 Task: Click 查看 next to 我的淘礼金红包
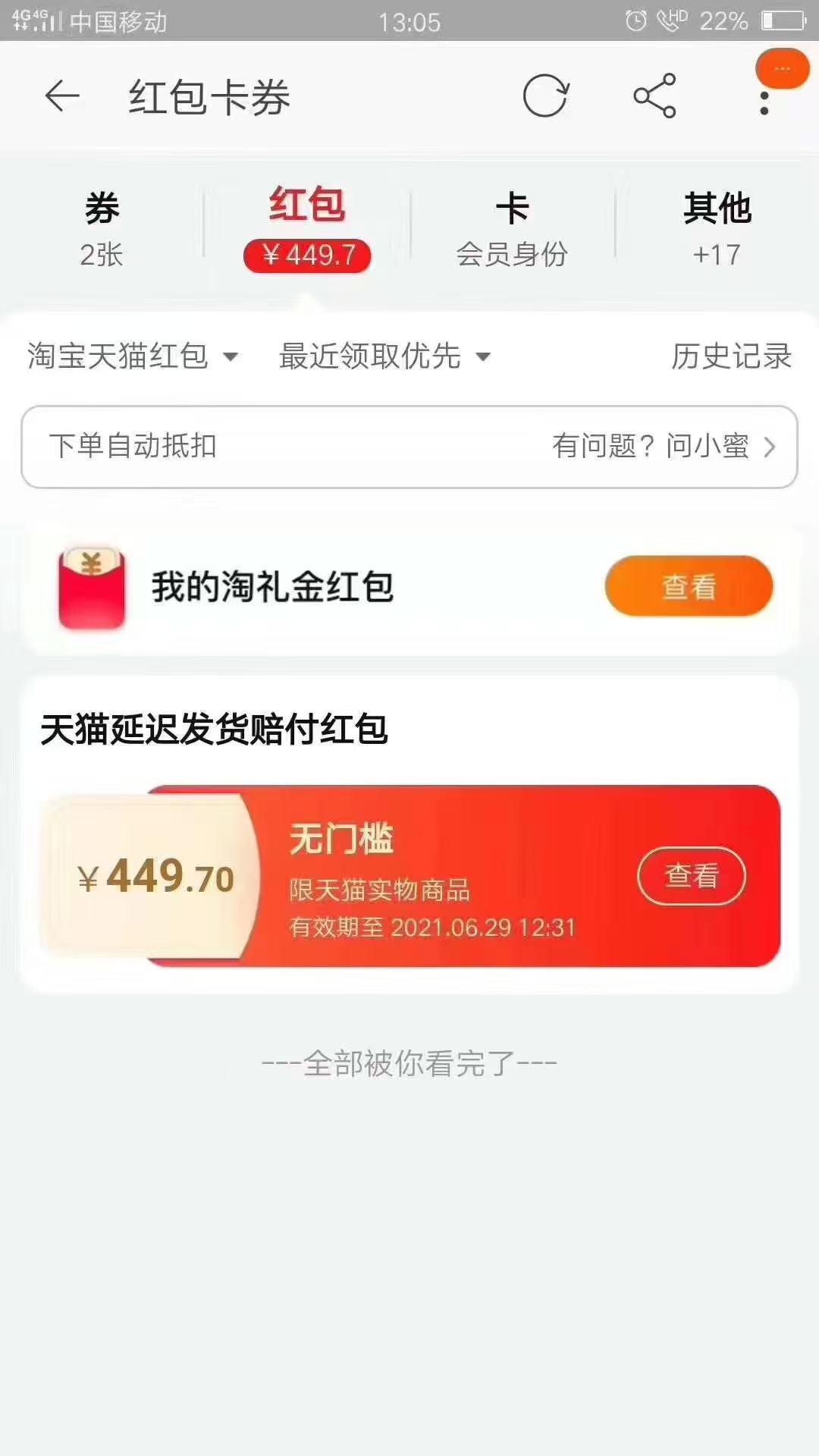point(689,586)
